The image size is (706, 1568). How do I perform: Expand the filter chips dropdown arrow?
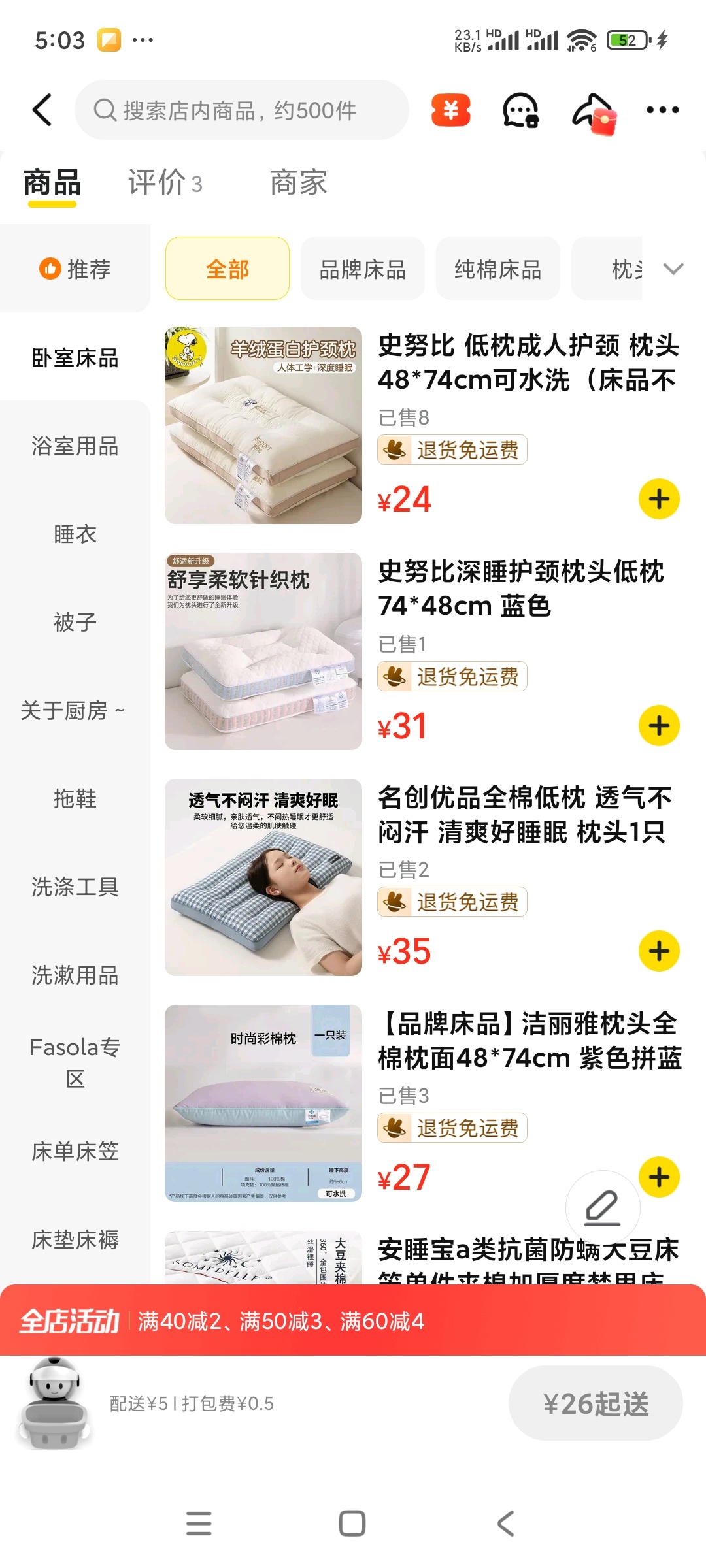673,269
